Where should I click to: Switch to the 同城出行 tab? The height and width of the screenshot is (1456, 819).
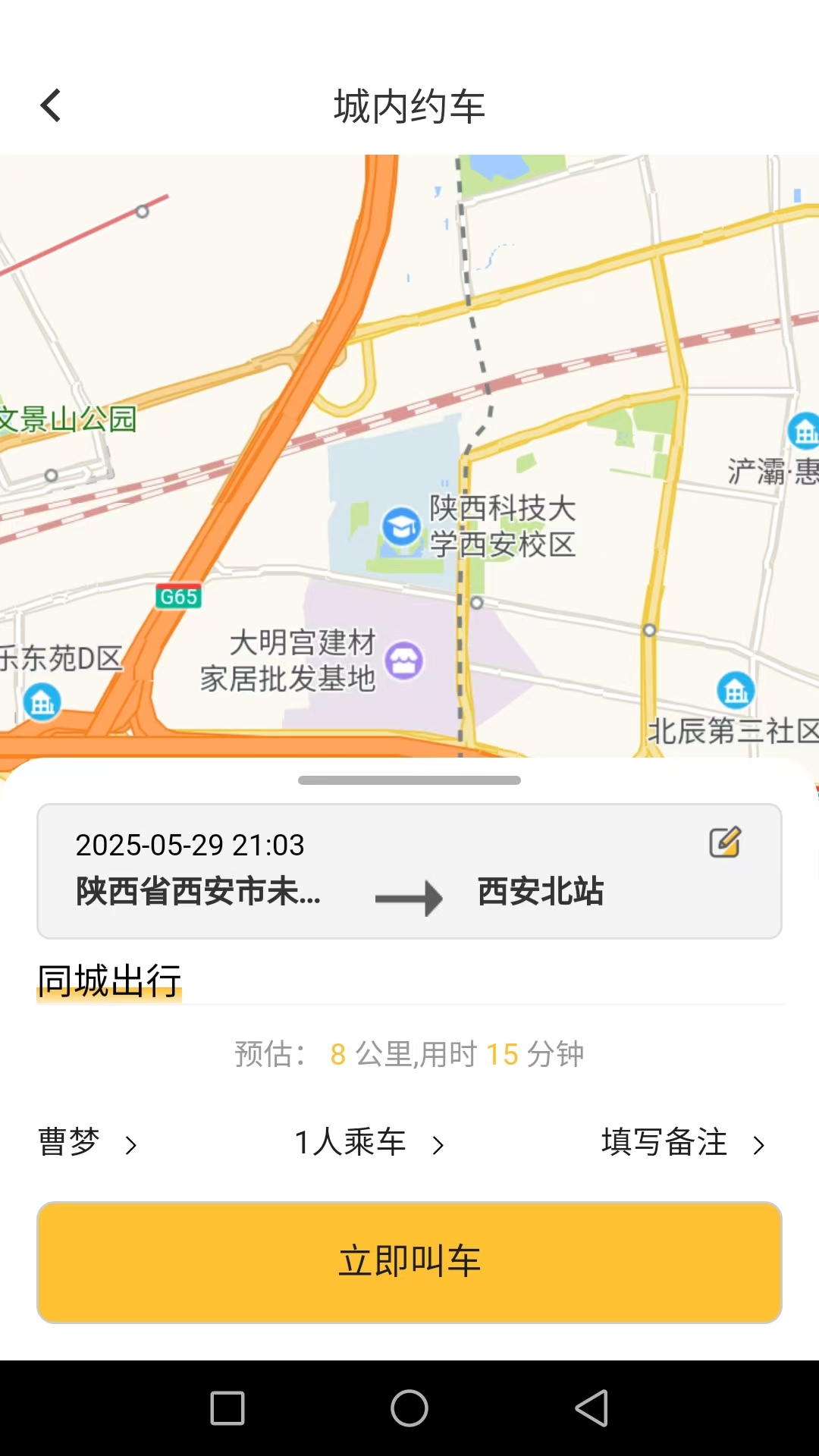(108, 981)
